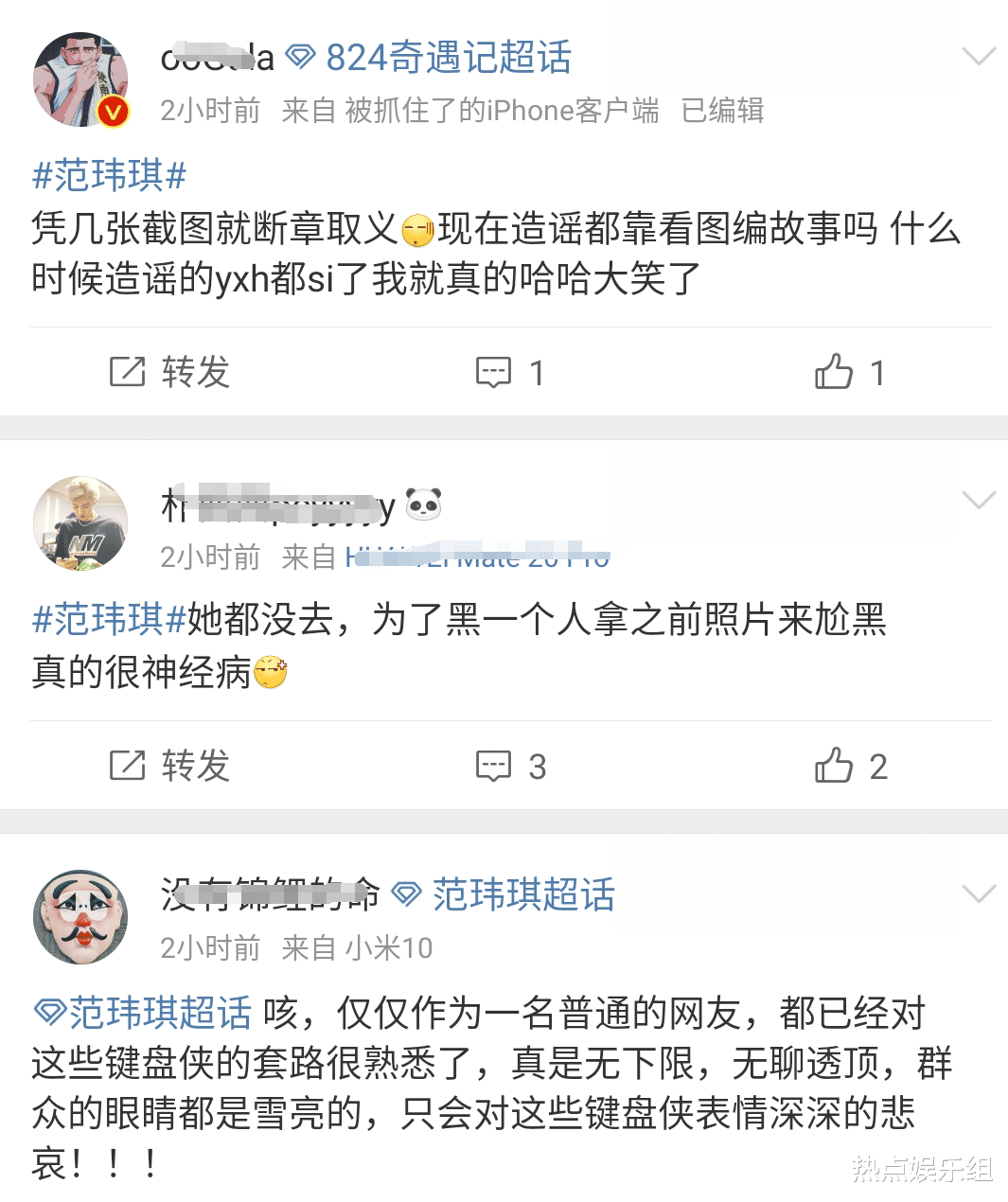Viewport: 1008px width, 1202px height.
Task: Open comments on the first post
Action: click(x=491, y=372)
